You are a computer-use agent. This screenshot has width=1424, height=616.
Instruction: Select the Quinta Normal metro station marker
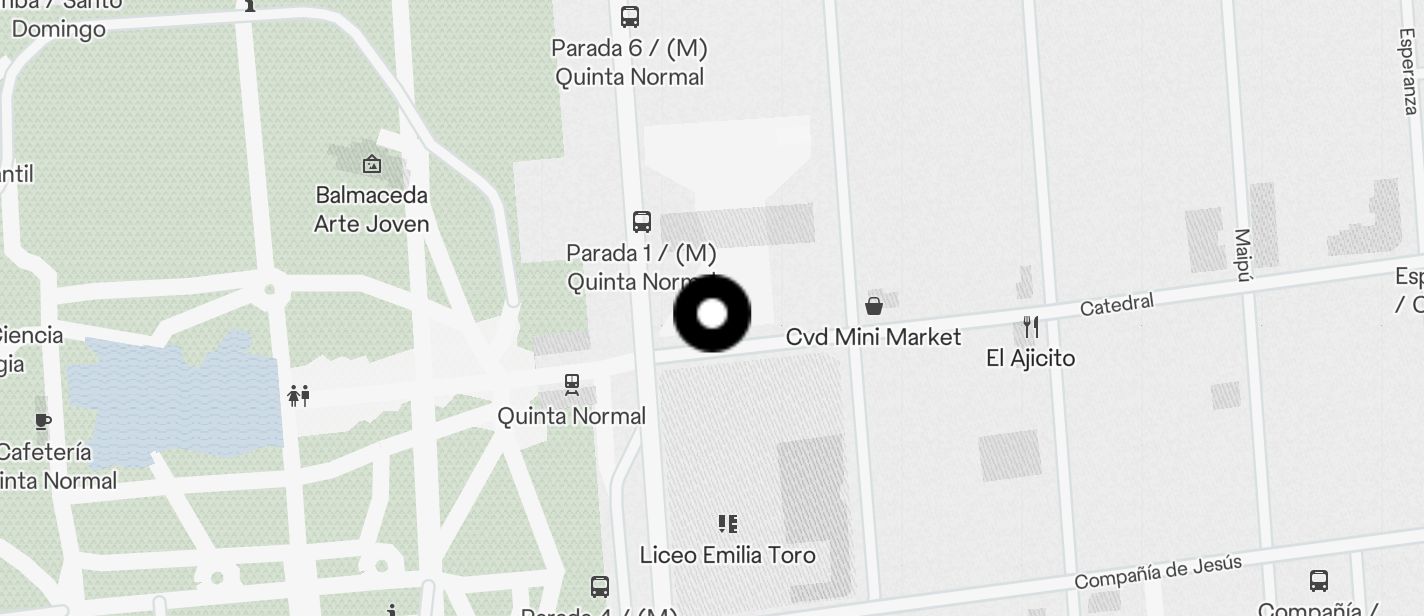(572, 385)
